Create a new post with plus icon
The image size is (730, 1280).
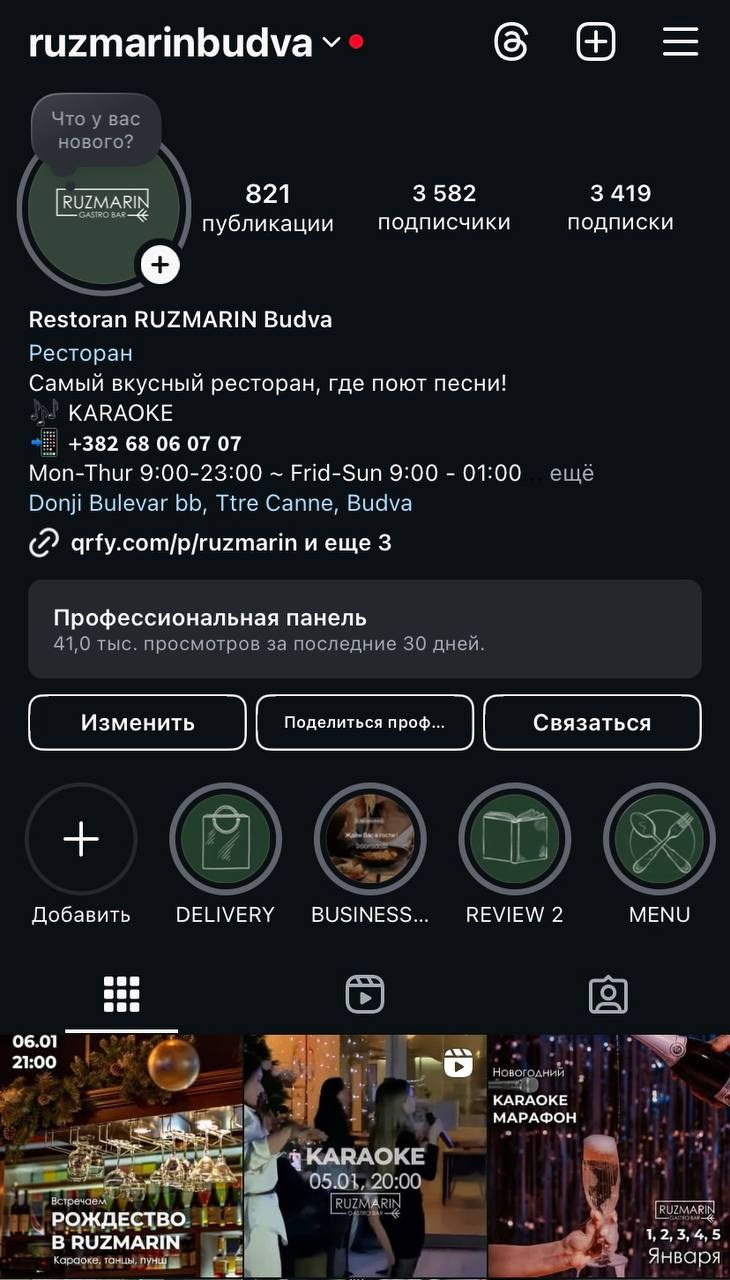596,42
